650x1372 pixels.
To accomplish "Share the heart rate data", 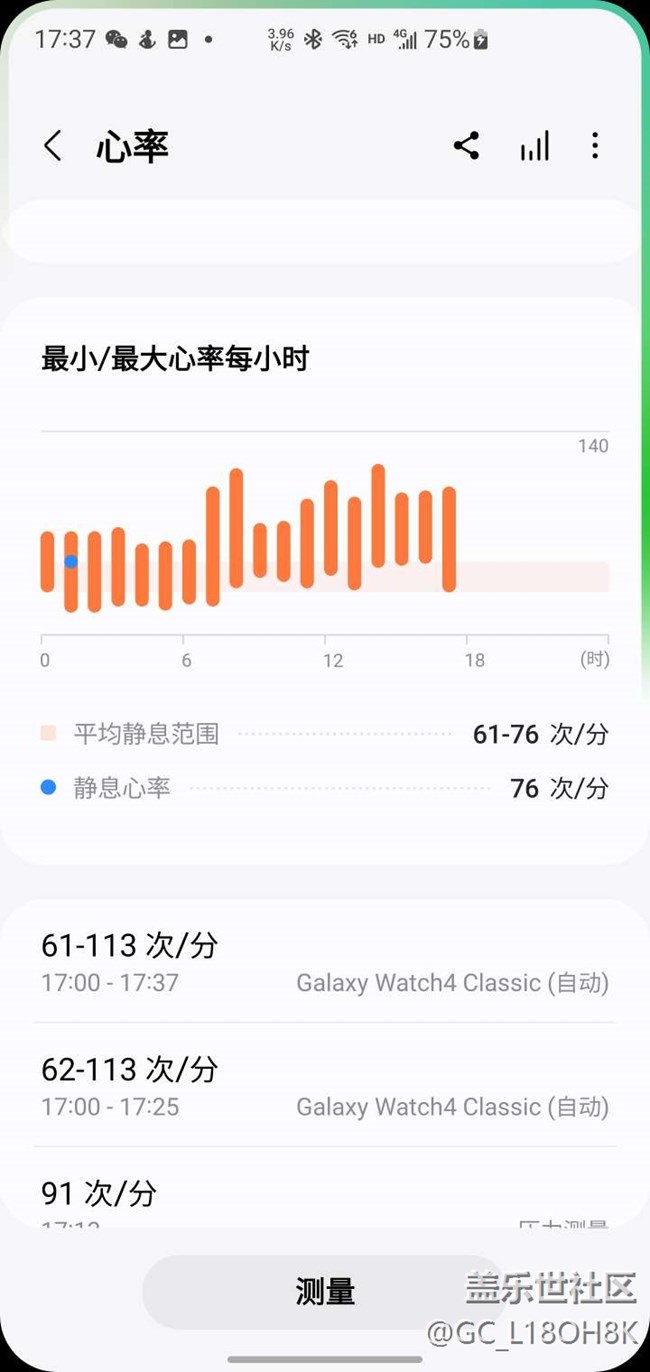I will (x=466, y=146).
